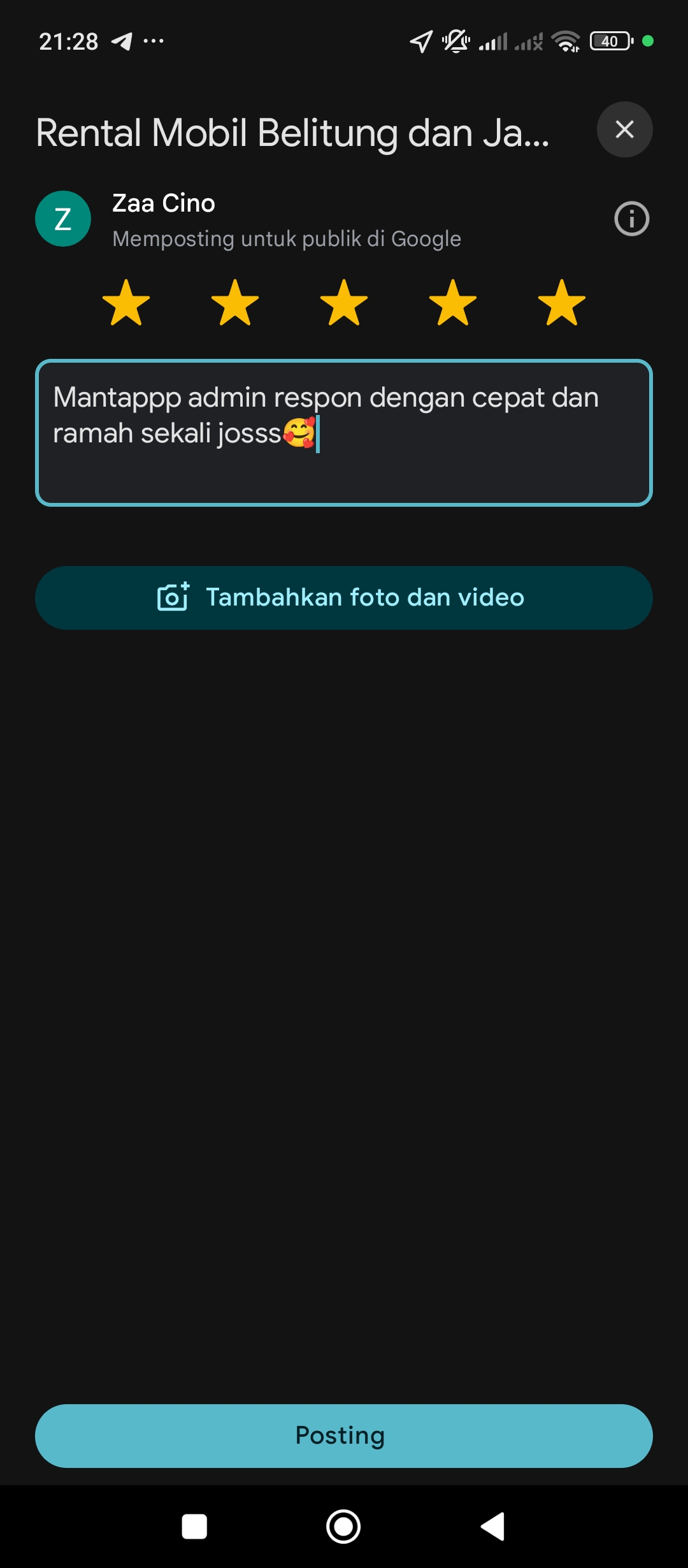Viewport: 688px width, 1568px height.
Task: Tap the review text field
Action: (x=344, y=433)
